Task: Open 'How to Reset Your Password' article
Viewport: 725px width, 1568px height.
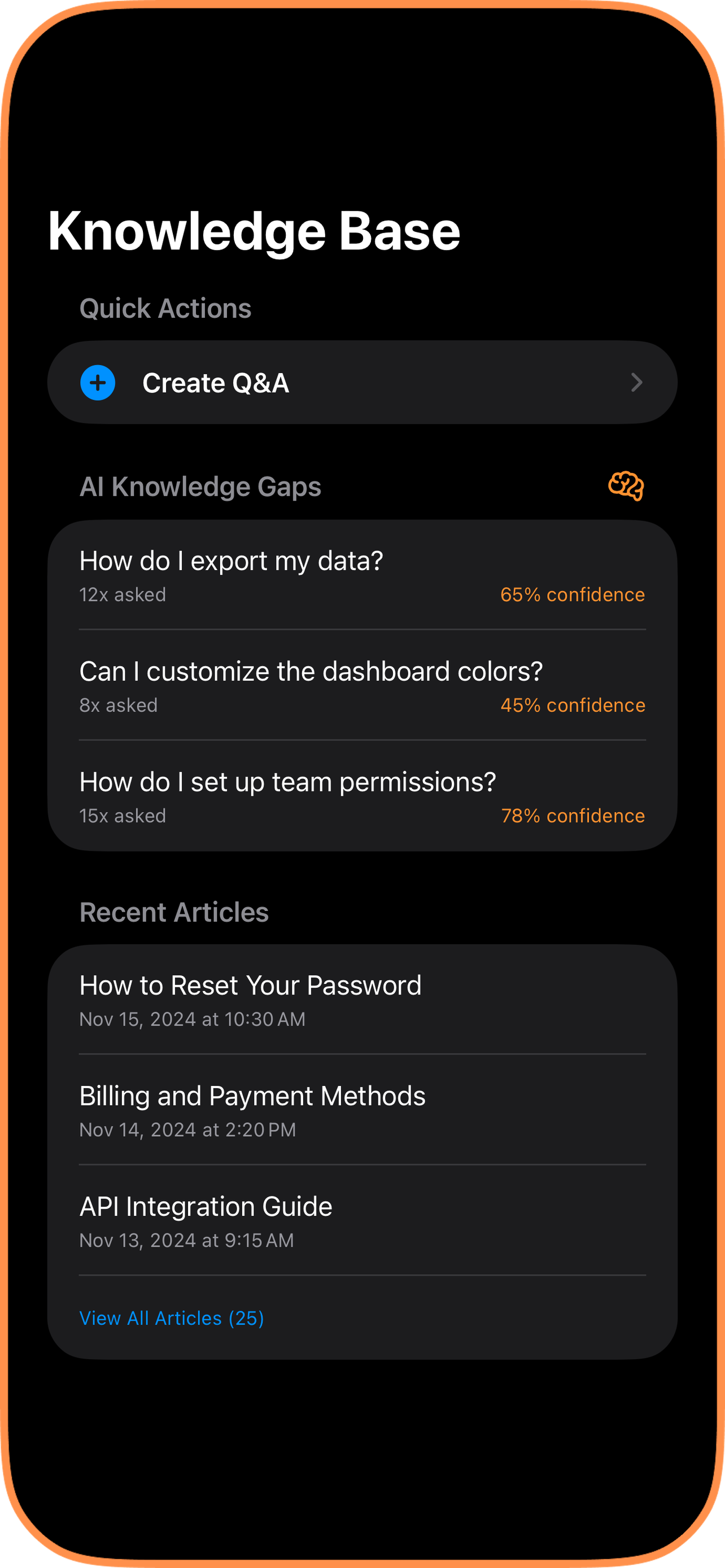Action: pyautogui.click(x=361, y=1000)
